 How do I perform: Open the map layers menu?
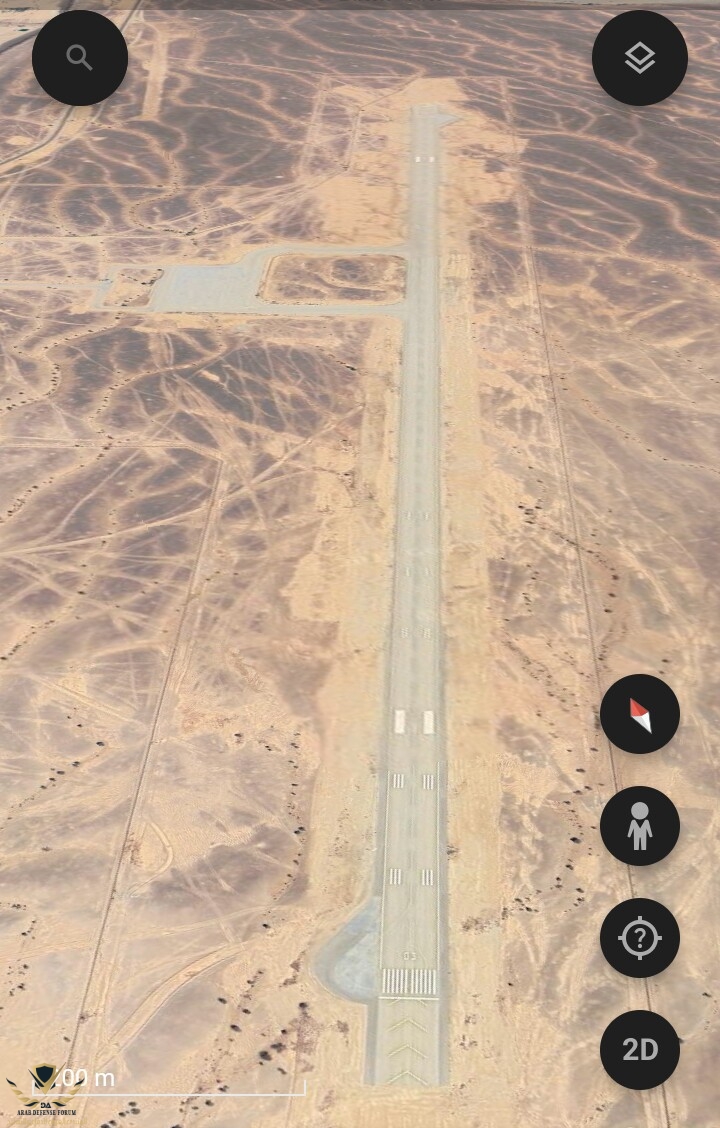640,58
